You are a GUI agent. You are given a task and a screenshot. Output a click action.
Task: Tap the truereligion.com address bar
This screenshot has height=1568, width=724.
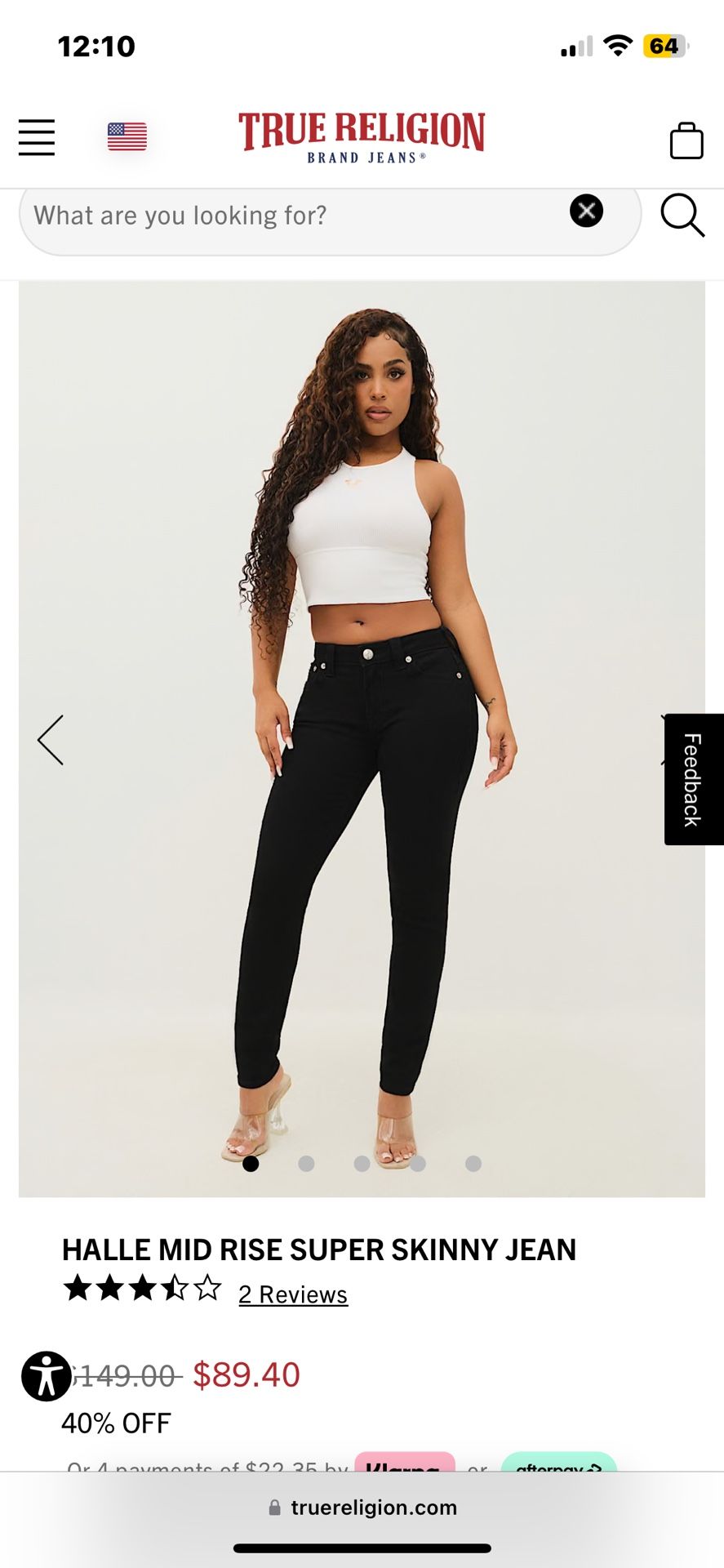[362, 1508]
